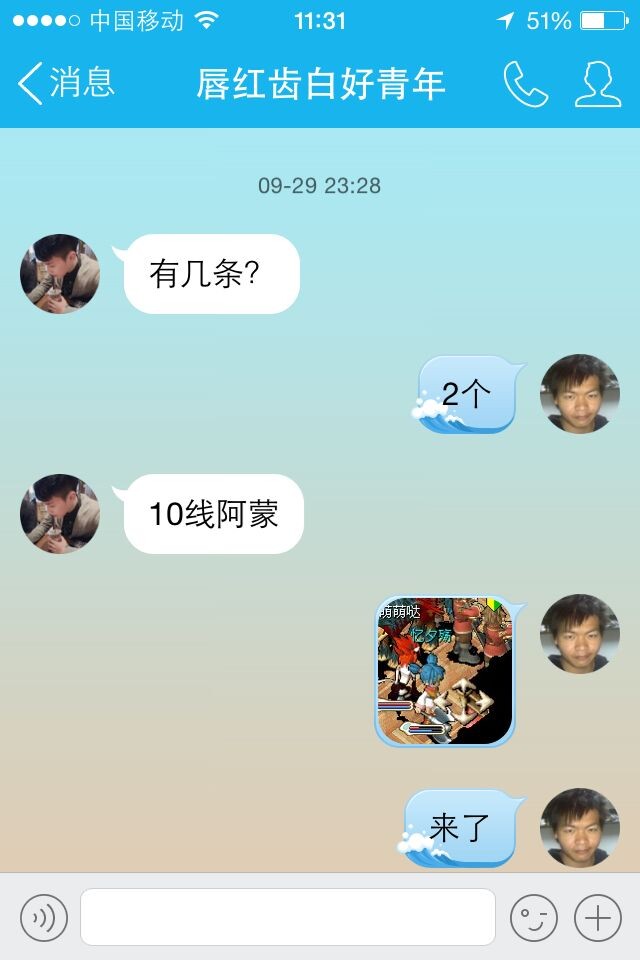This screenshot has width=640, height=960.
Task: Open the avatar beside 2个 message
Action: coord(580,394)
